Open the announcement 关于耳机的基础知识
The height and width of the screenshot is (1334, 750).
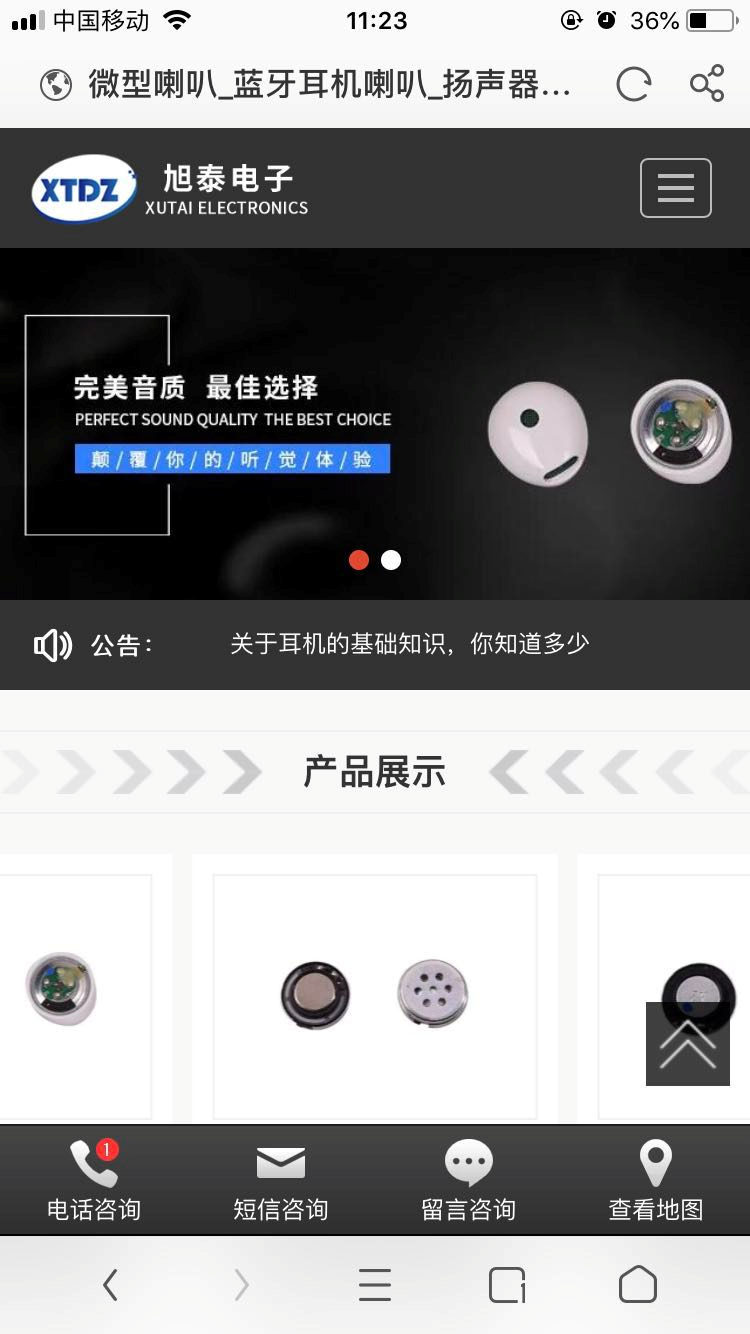click(410, 644)
